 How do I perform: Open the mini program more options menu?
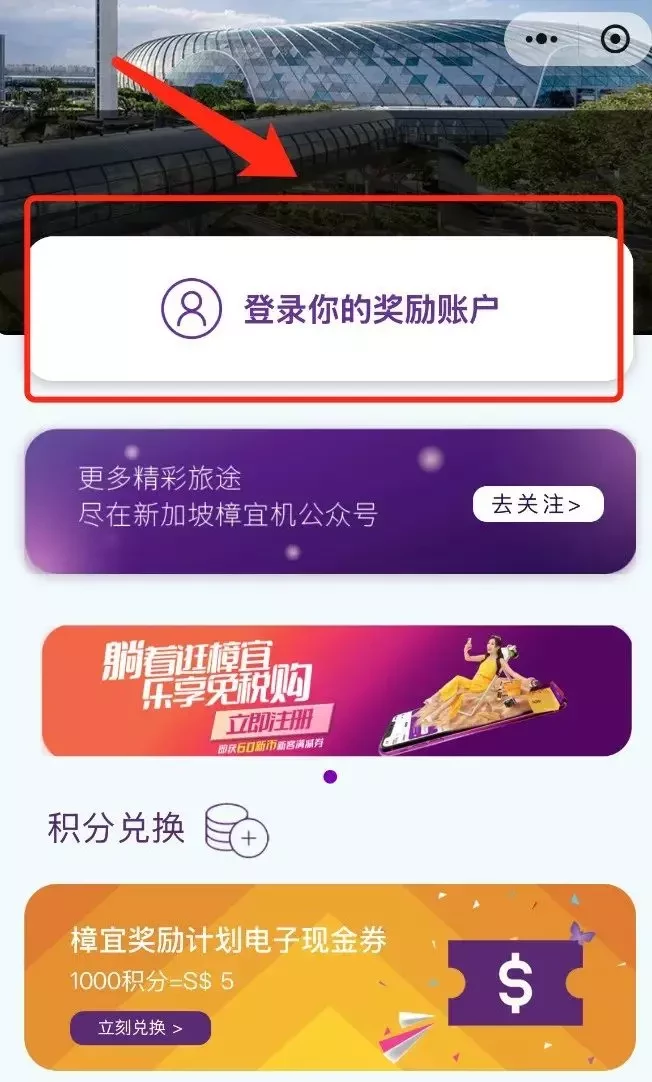click(542, 39)
